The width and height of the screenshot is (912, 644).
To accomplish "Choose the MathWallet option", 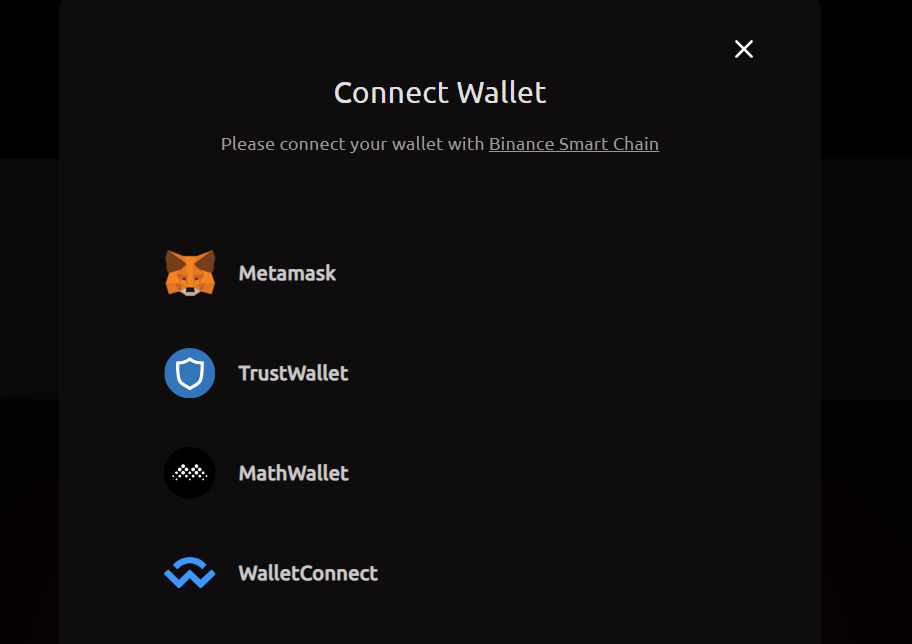I will coord(292,473).
